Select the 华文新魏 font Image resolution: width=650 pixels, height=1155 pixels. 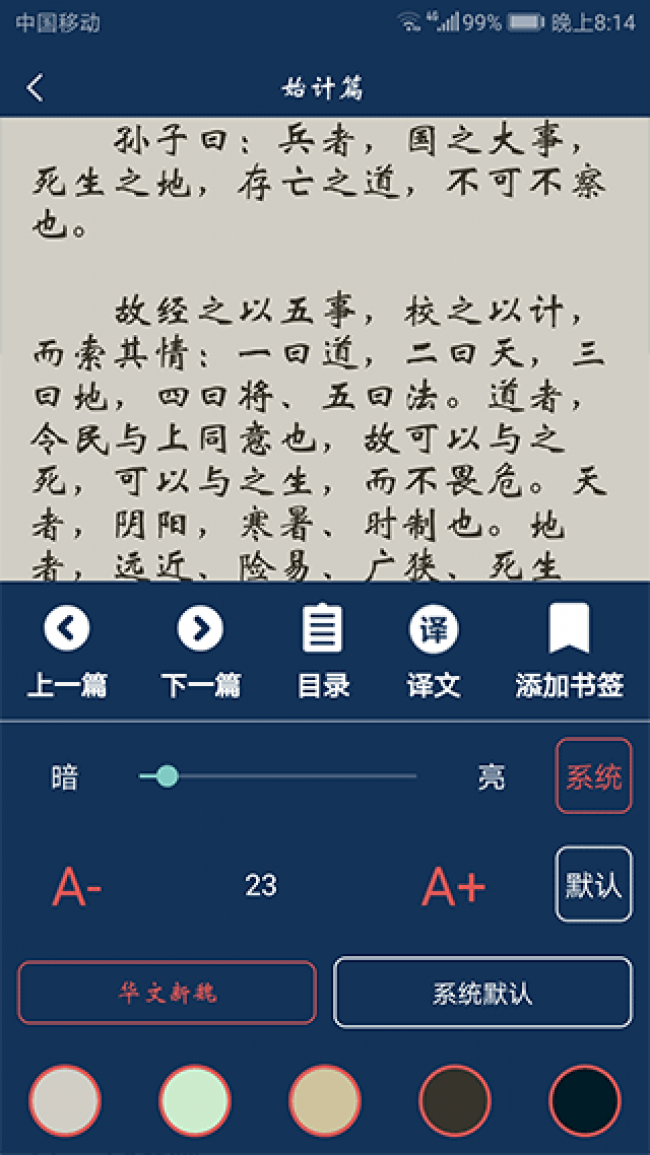point(167,993)
